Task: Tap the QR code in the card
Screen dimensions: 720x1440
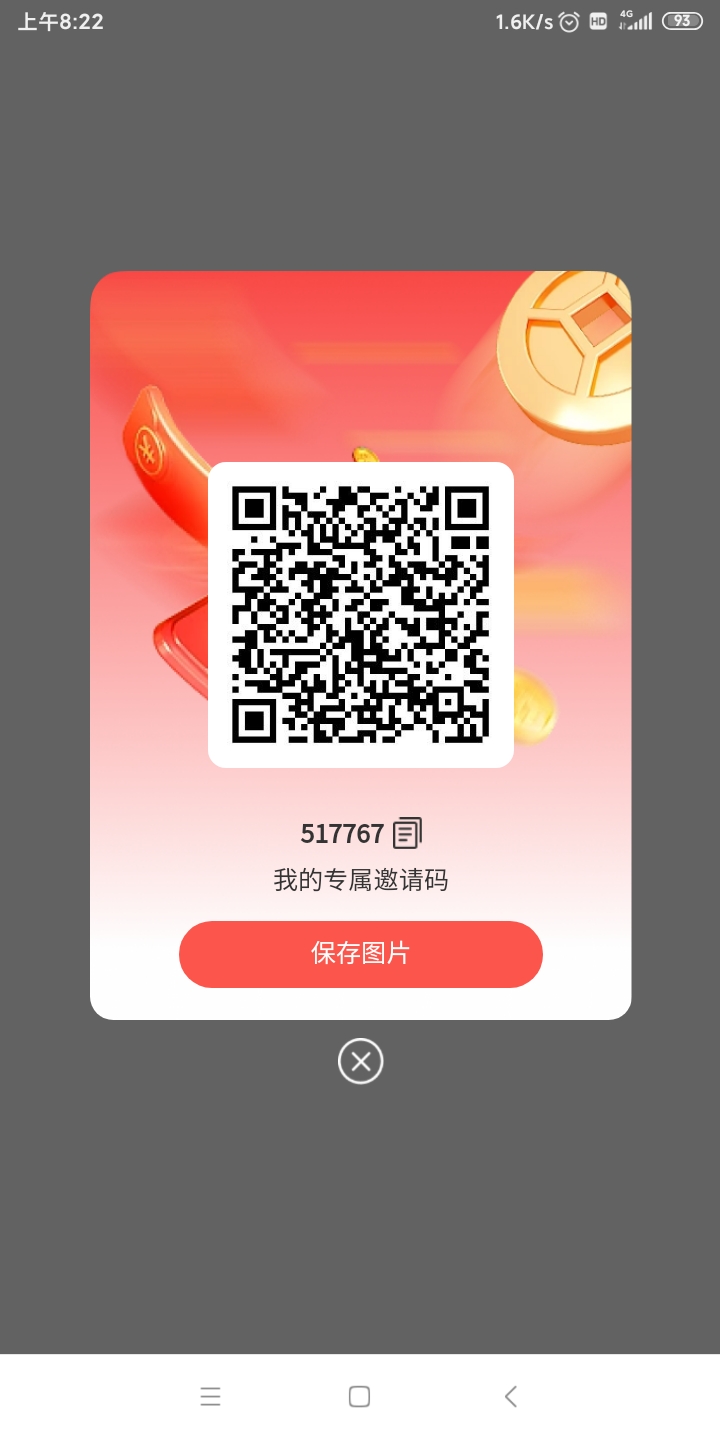Action: (x=360, y=615)
